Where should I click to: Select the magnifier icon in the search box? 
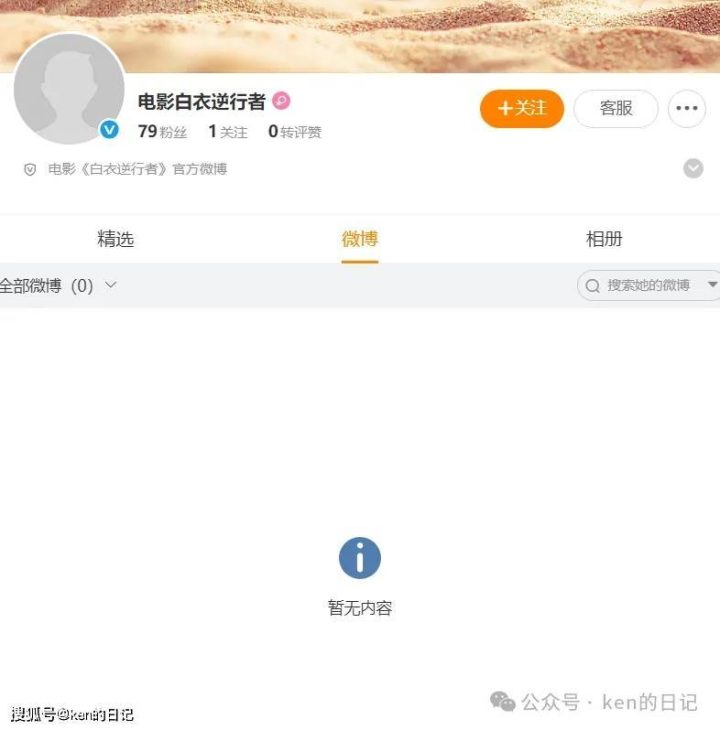click(x=592, y=285)
